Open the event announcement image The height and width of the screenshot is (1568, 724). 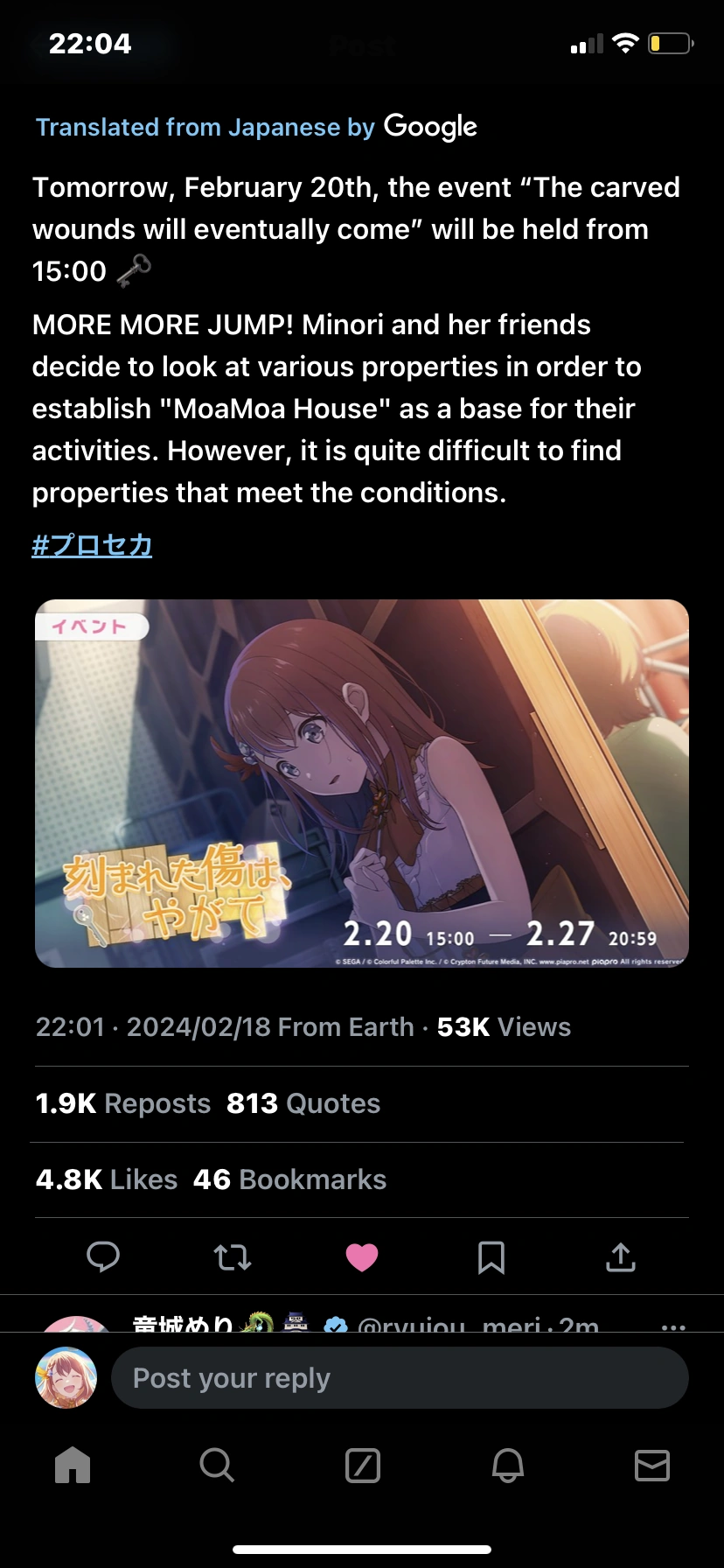pos(362,782)
